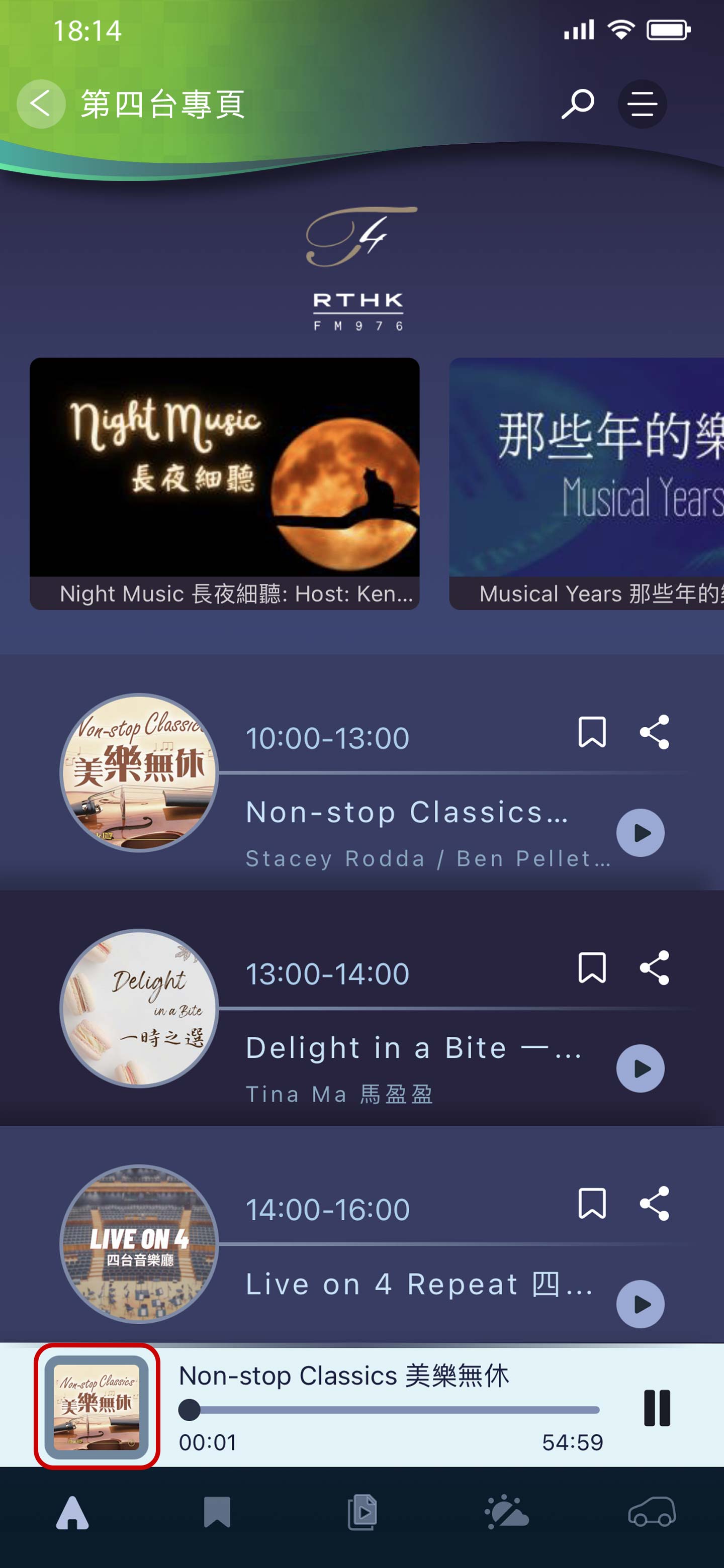
Task: Share the Live on 4 Repeat programme
Action: click(655, 1203)
